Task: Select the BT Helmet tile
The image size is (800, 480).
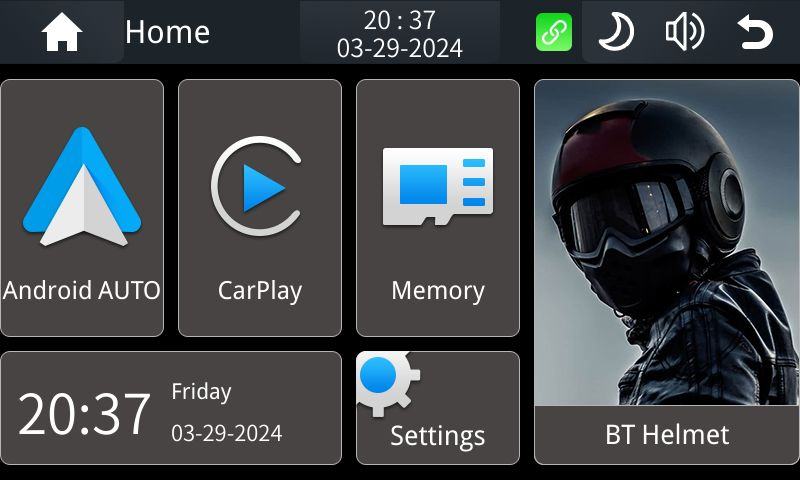Action: tap(667, 272)
